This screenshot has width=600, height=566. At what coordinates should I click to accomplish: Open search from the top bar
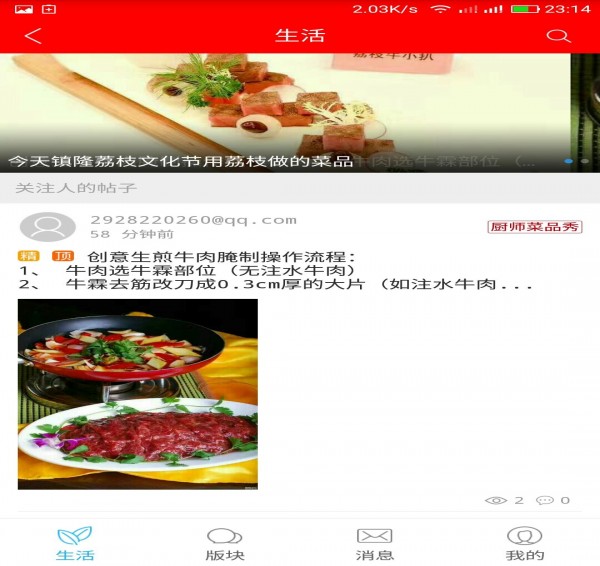558,36
